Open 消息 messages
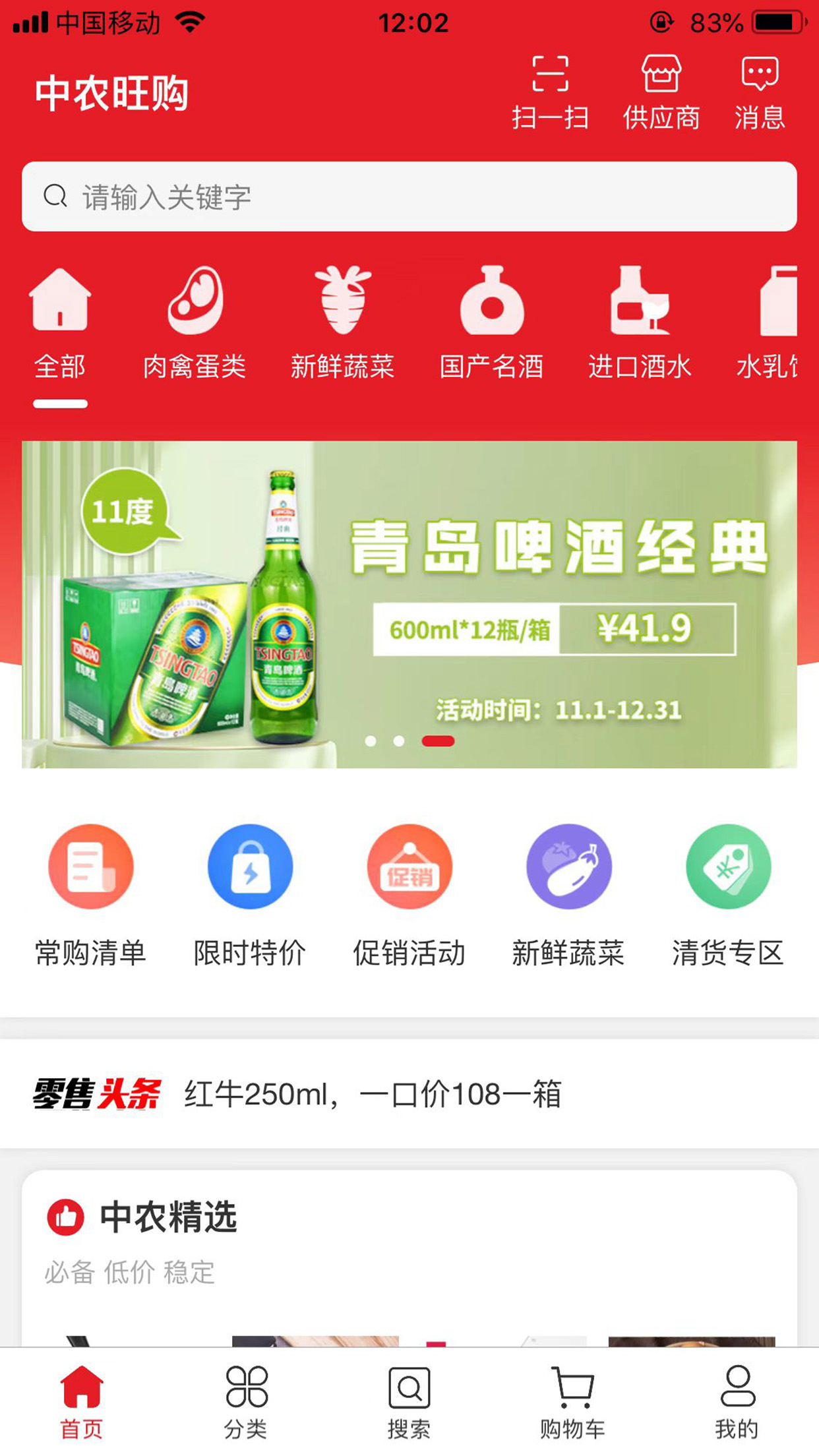 760,92
